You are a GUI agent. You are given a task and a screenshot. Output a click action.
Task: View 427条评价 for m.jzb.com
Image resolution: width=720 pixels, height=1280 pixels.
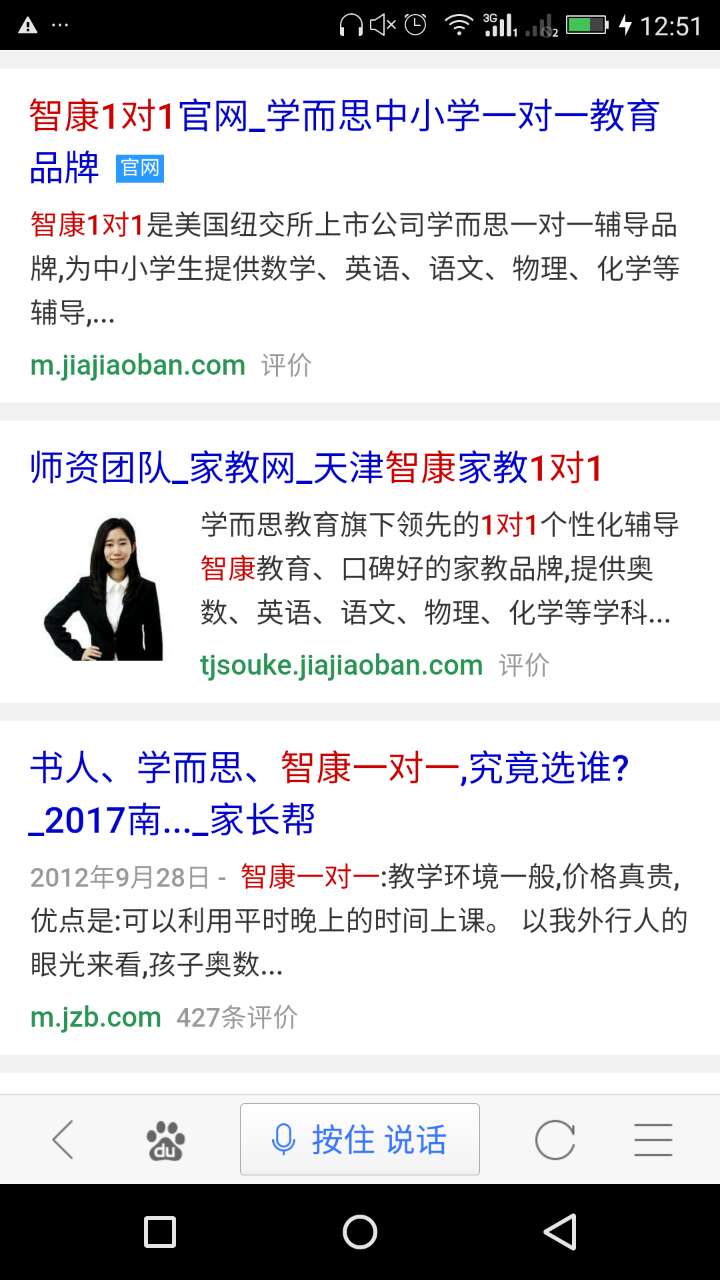coord(237,1017)
